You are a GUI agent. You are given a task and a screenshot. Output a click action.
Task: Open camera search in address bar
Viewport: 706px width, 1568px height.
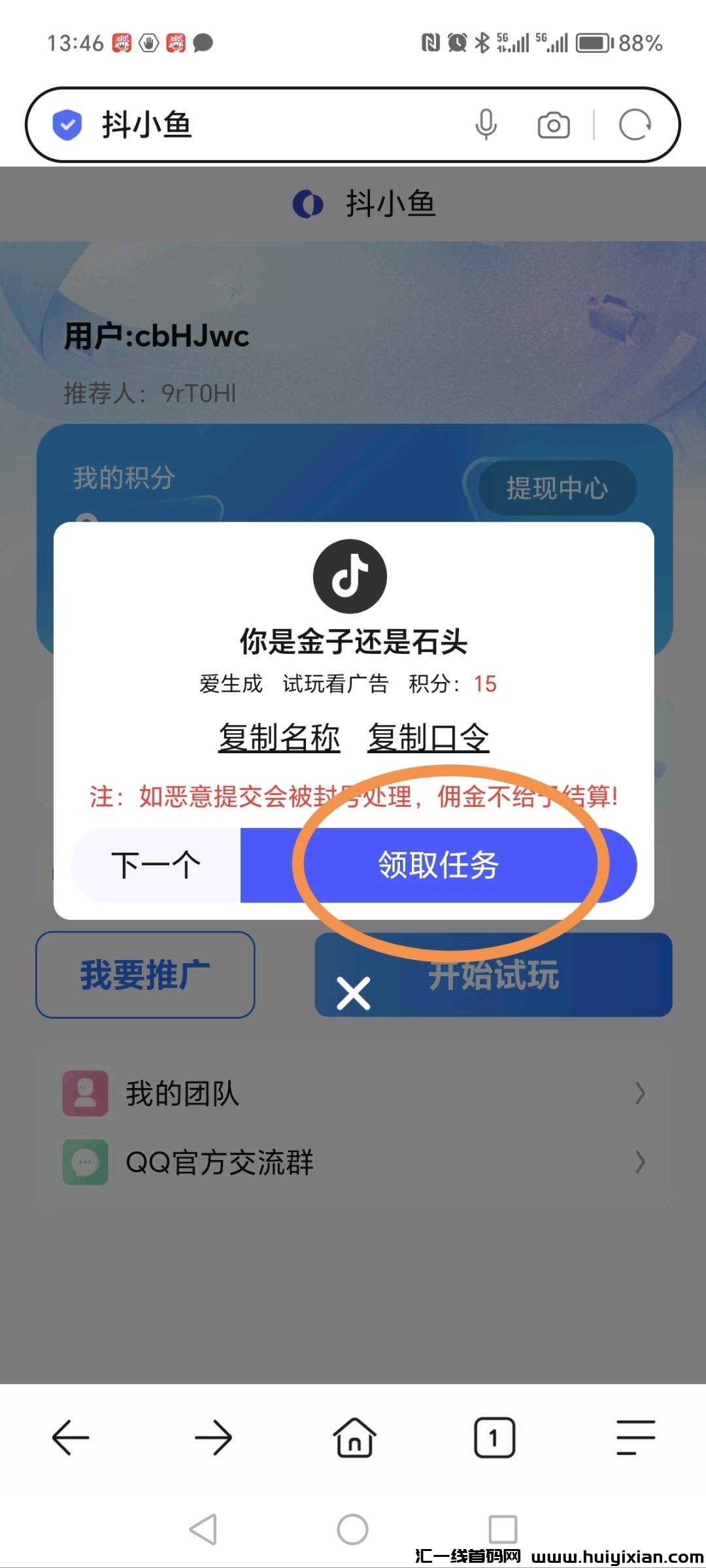tap(554, 125)
